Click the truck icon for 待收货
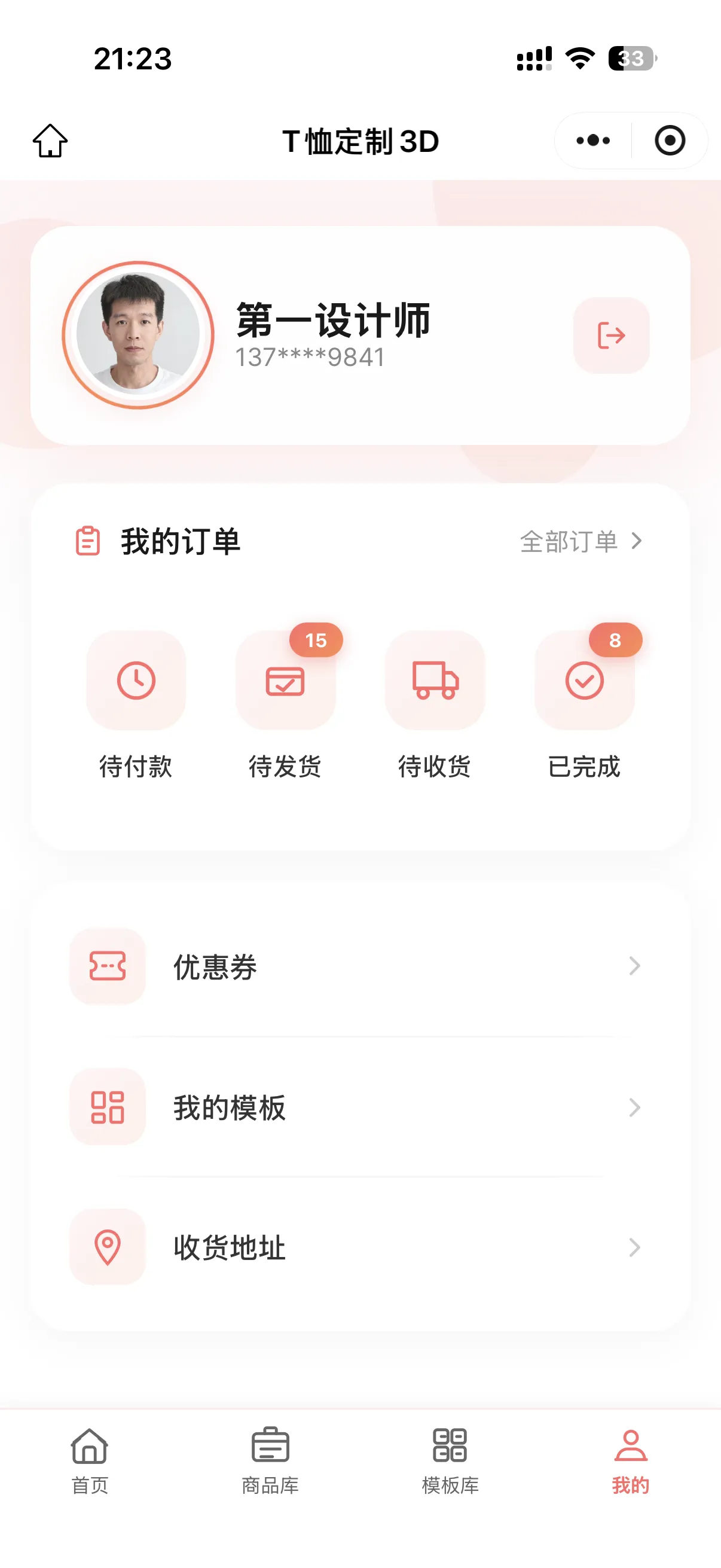The width and height of the screenshot is (721, 1568). click(x=435, y=681)
